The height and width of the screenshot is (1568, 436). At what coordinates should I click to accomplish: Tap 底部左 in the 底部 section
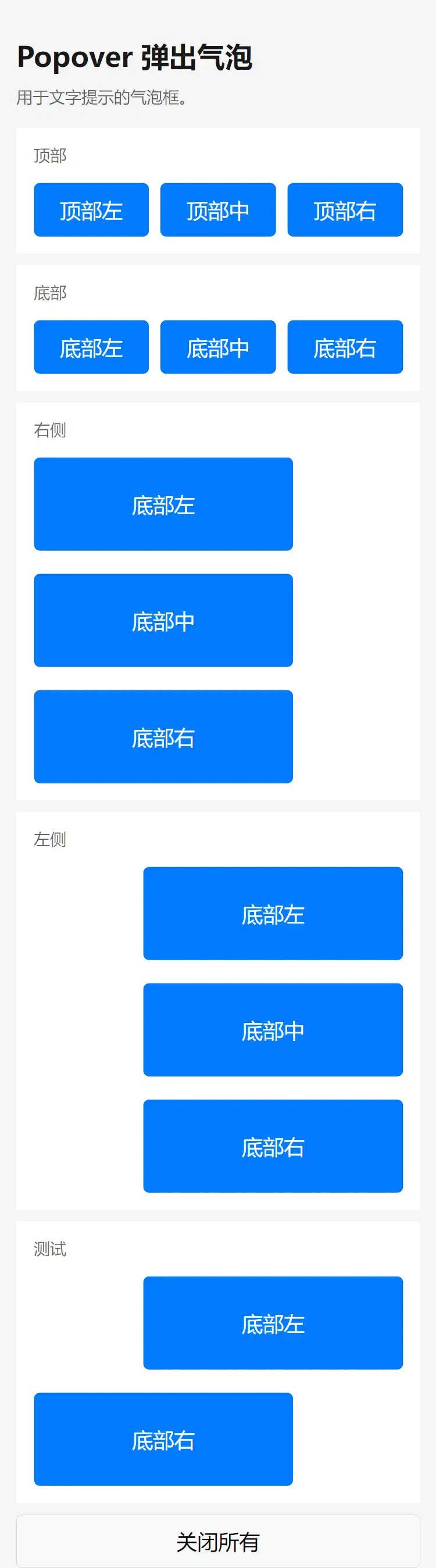coord(91,347)
